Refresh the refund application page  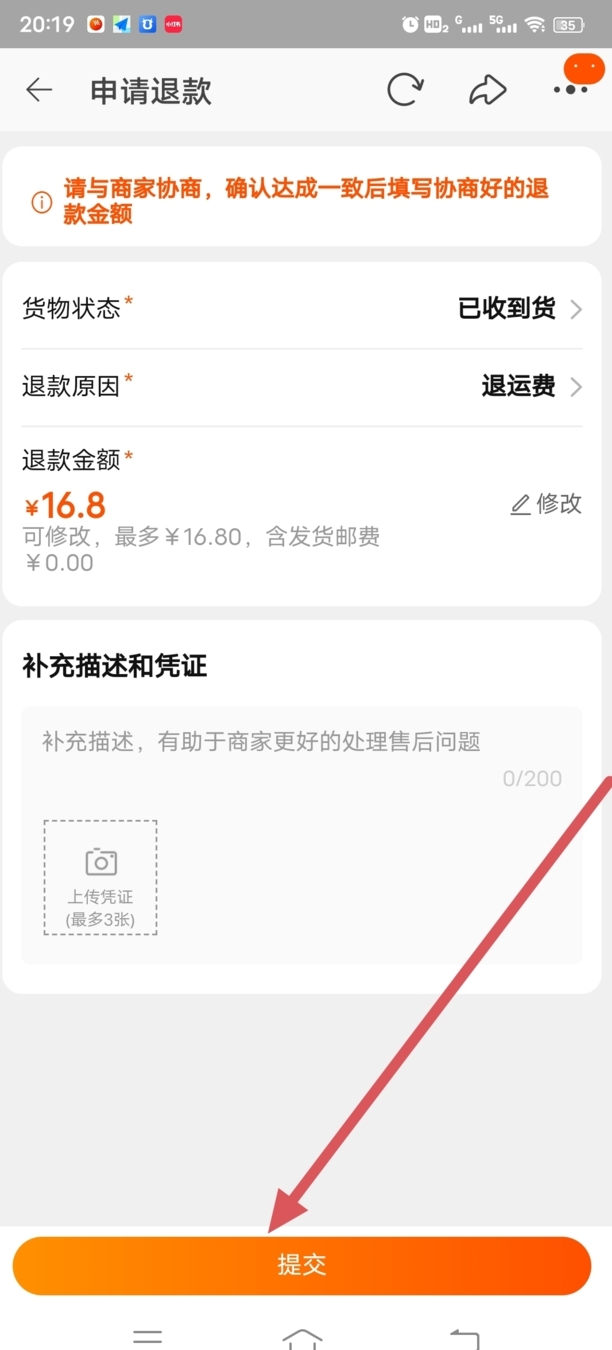tap(405, 90)
